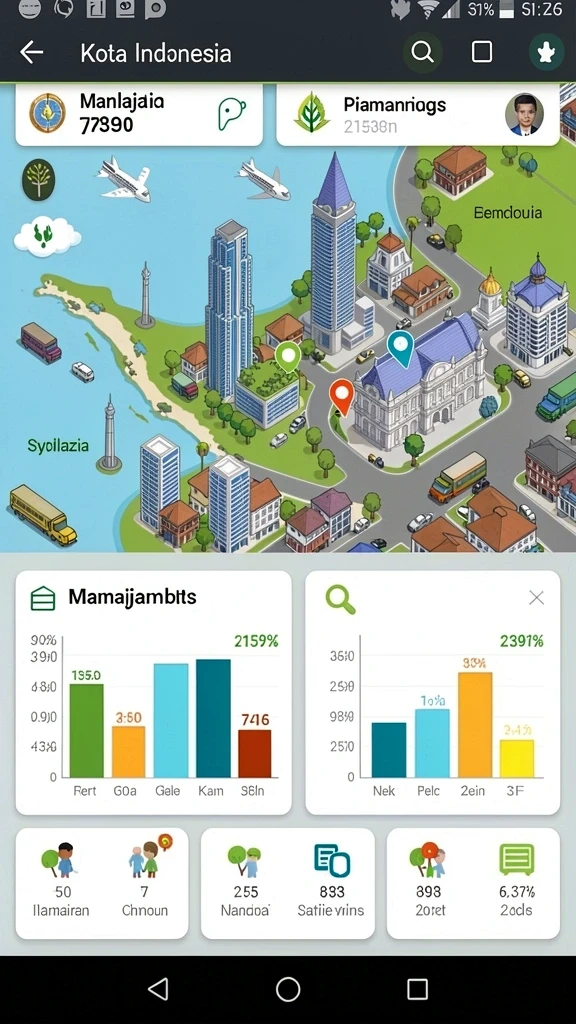Open the 255 Nandoa tile

click(x=245, y=881)
